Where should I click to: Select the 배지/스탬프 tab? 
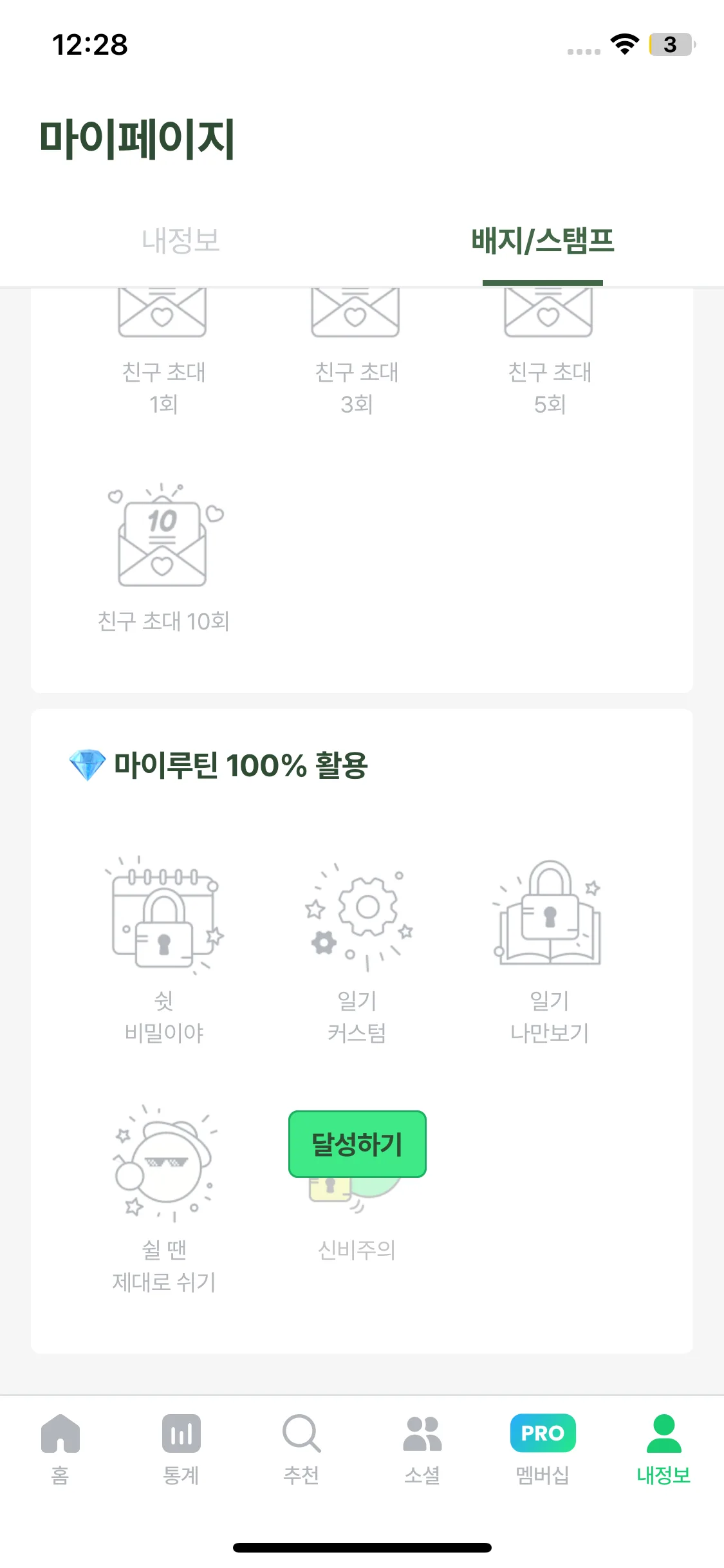(542, 241)
